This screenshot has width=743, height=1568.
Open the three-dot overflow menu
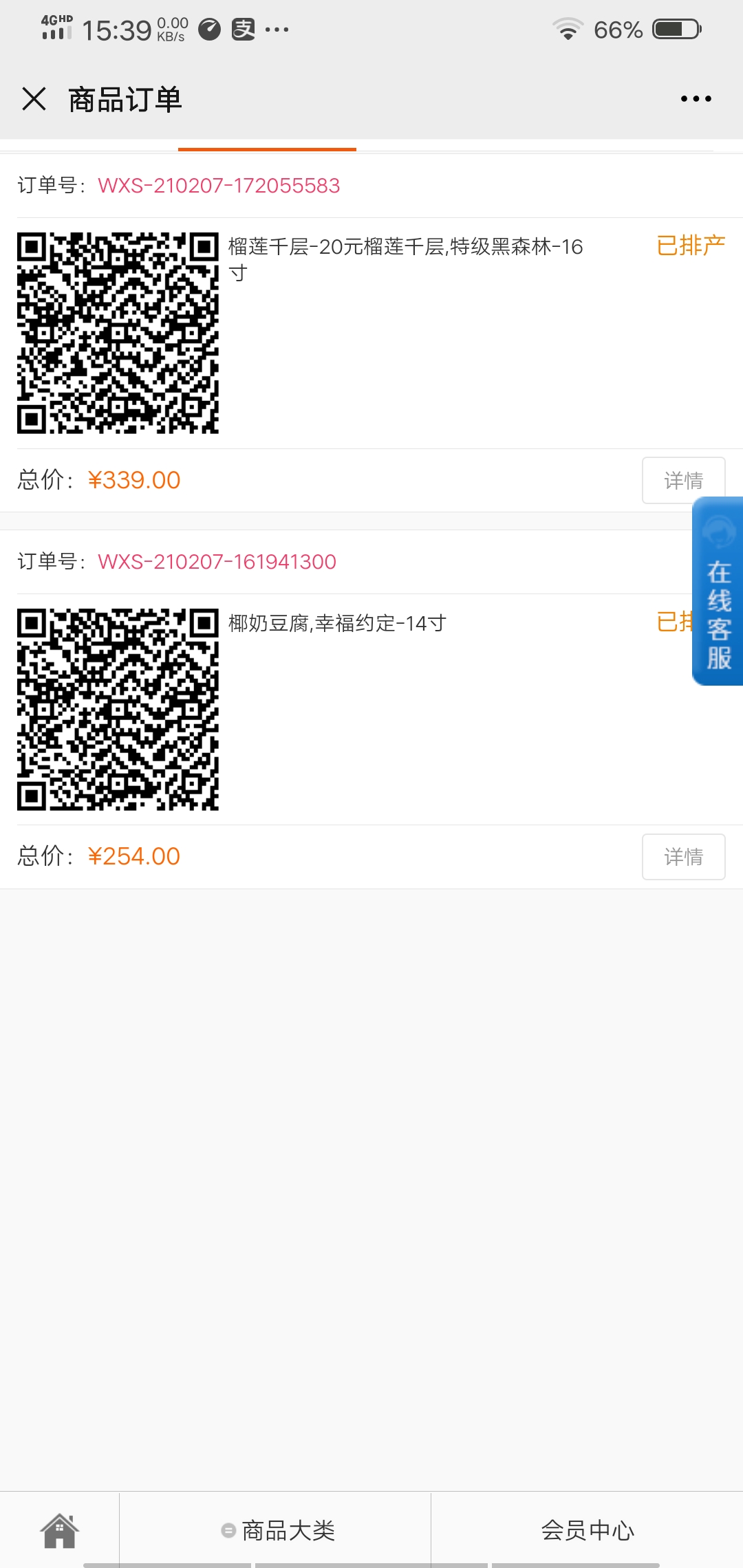[x=696, y=99]
